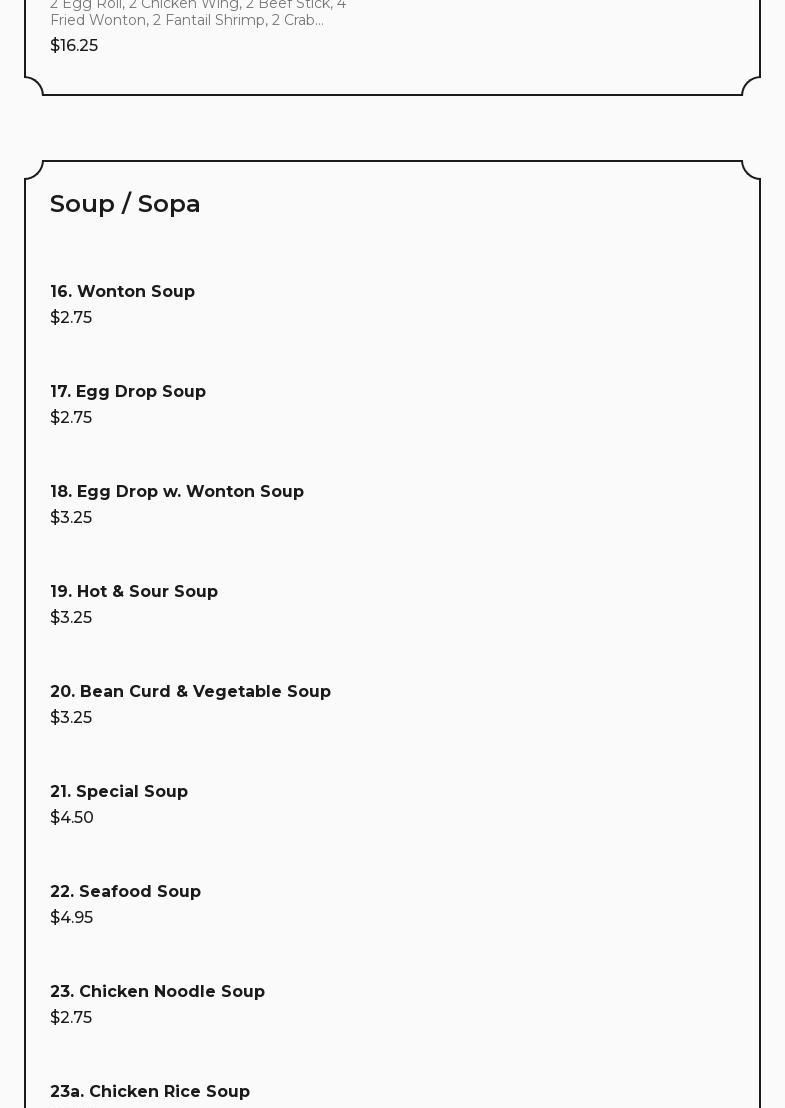Select 20. Bean Curd & Vegetable Soup
The width and height of the screenshot is (785, 1108).
click(190, 692)
